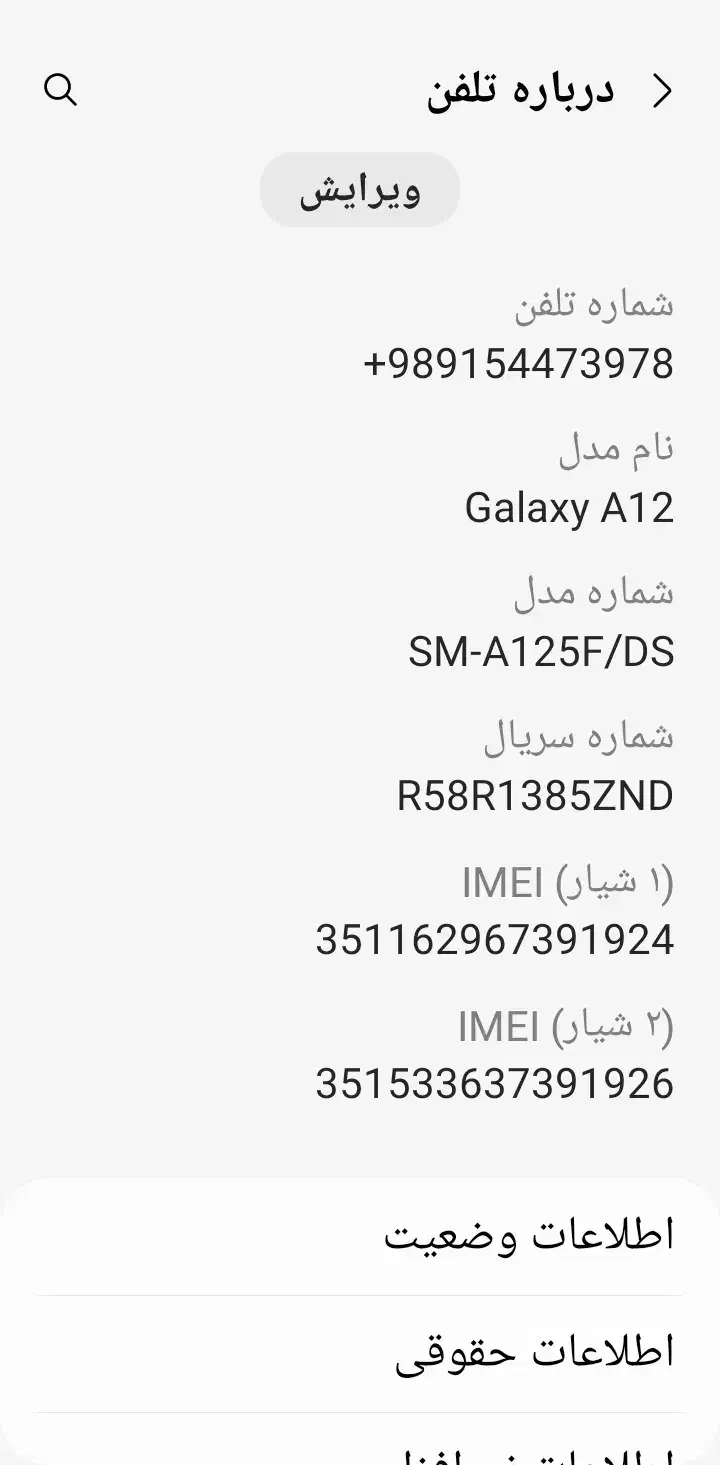Viewport: 720px width, 1465px height.
Task: Open search in About phone settings
Action: 61,90
